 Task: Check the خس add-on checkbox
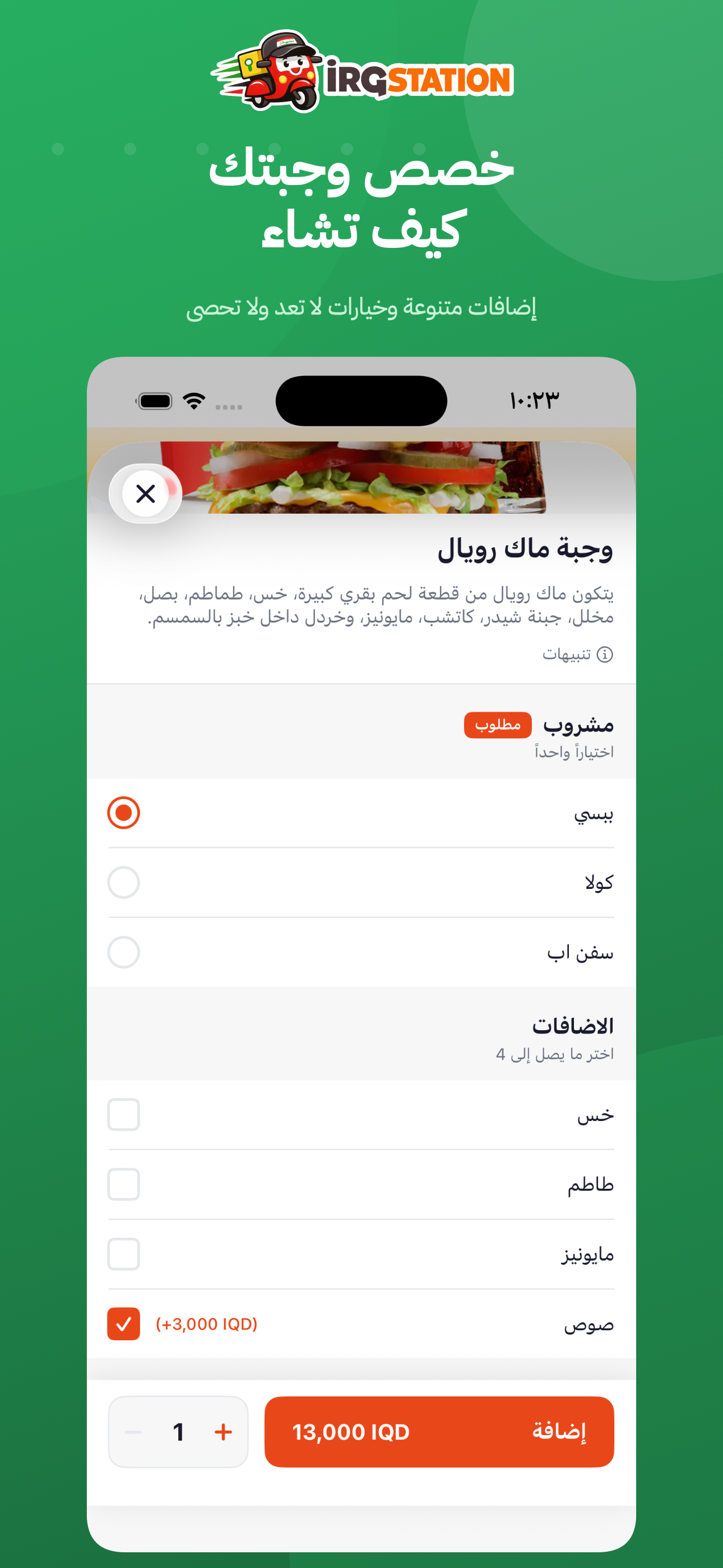[x=123, y=1115]
